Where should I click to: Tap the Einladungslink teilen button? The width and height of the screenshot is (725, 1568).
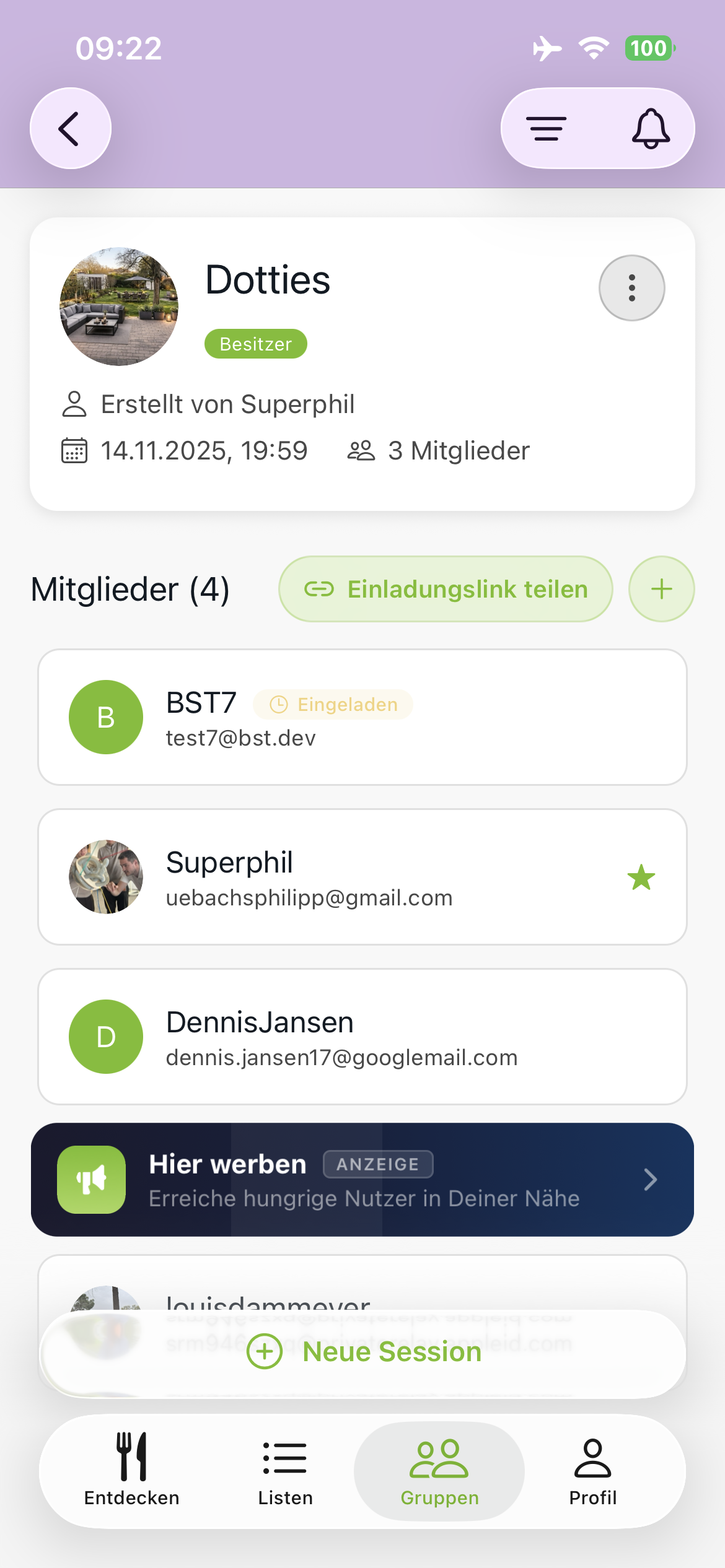pyautogui.click(x=445, y=588)
